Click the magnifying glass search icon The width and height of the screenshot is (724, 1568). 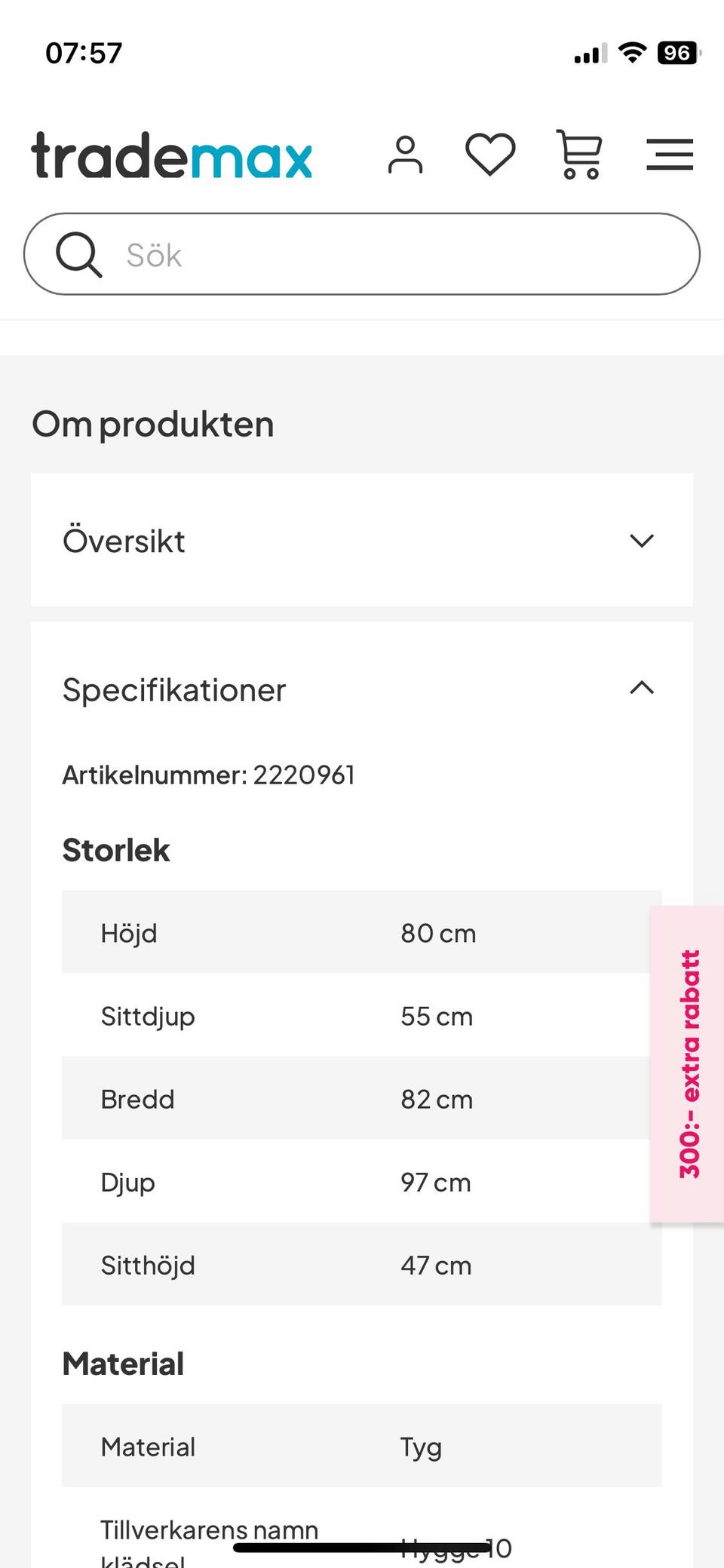79,254
